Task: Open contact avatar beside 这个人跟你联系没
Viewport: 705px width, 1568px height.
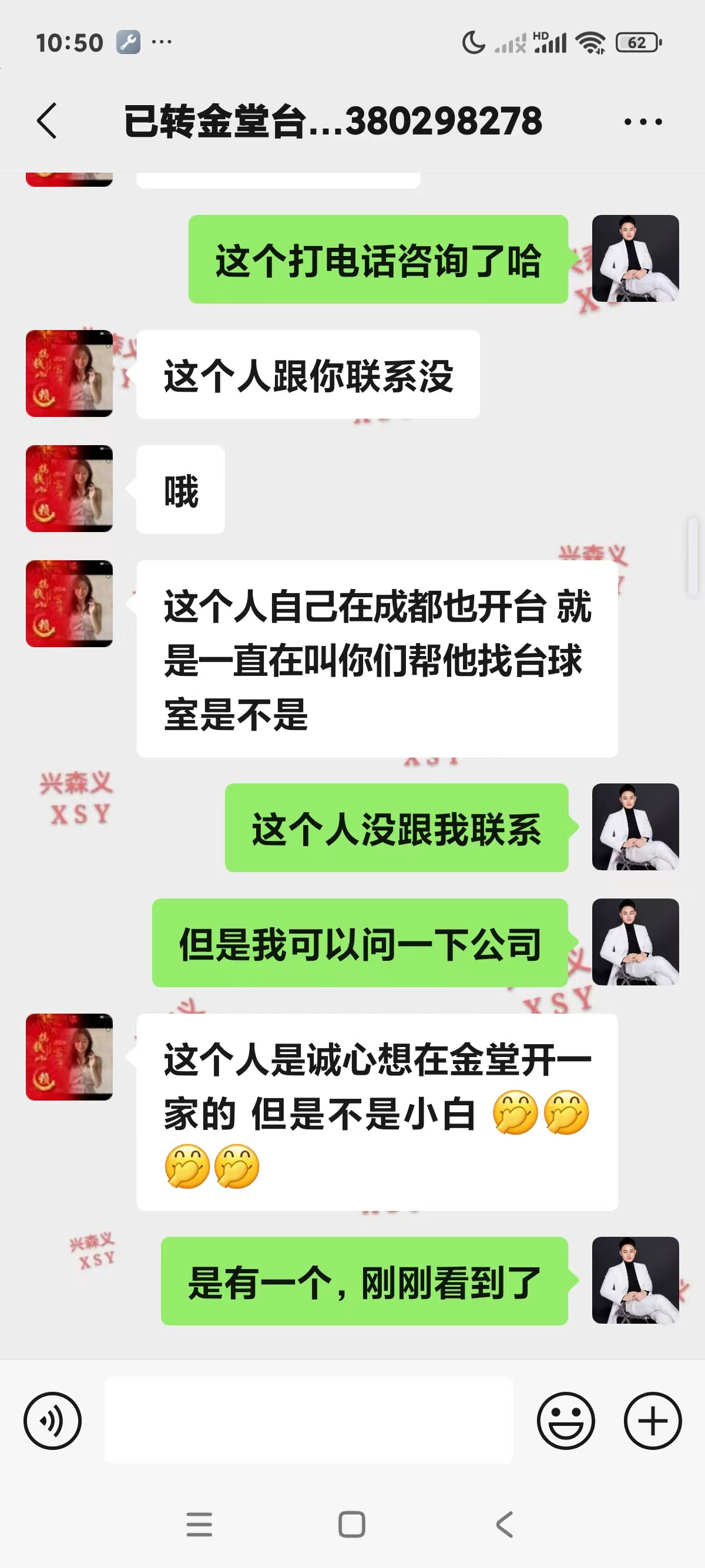Action: 69,374
